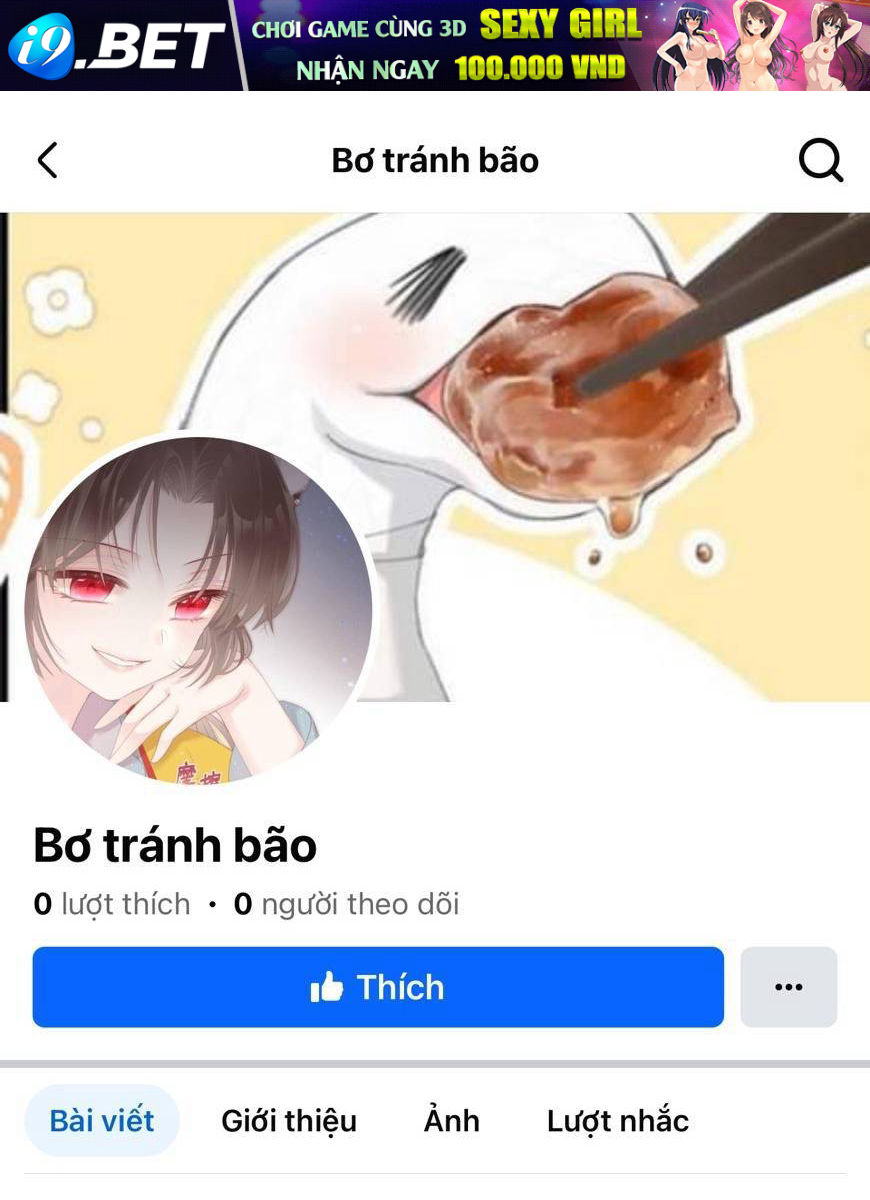Open the three-dot more options button
The height and width of the screenshot is (1200, 870).
(788, 987)
